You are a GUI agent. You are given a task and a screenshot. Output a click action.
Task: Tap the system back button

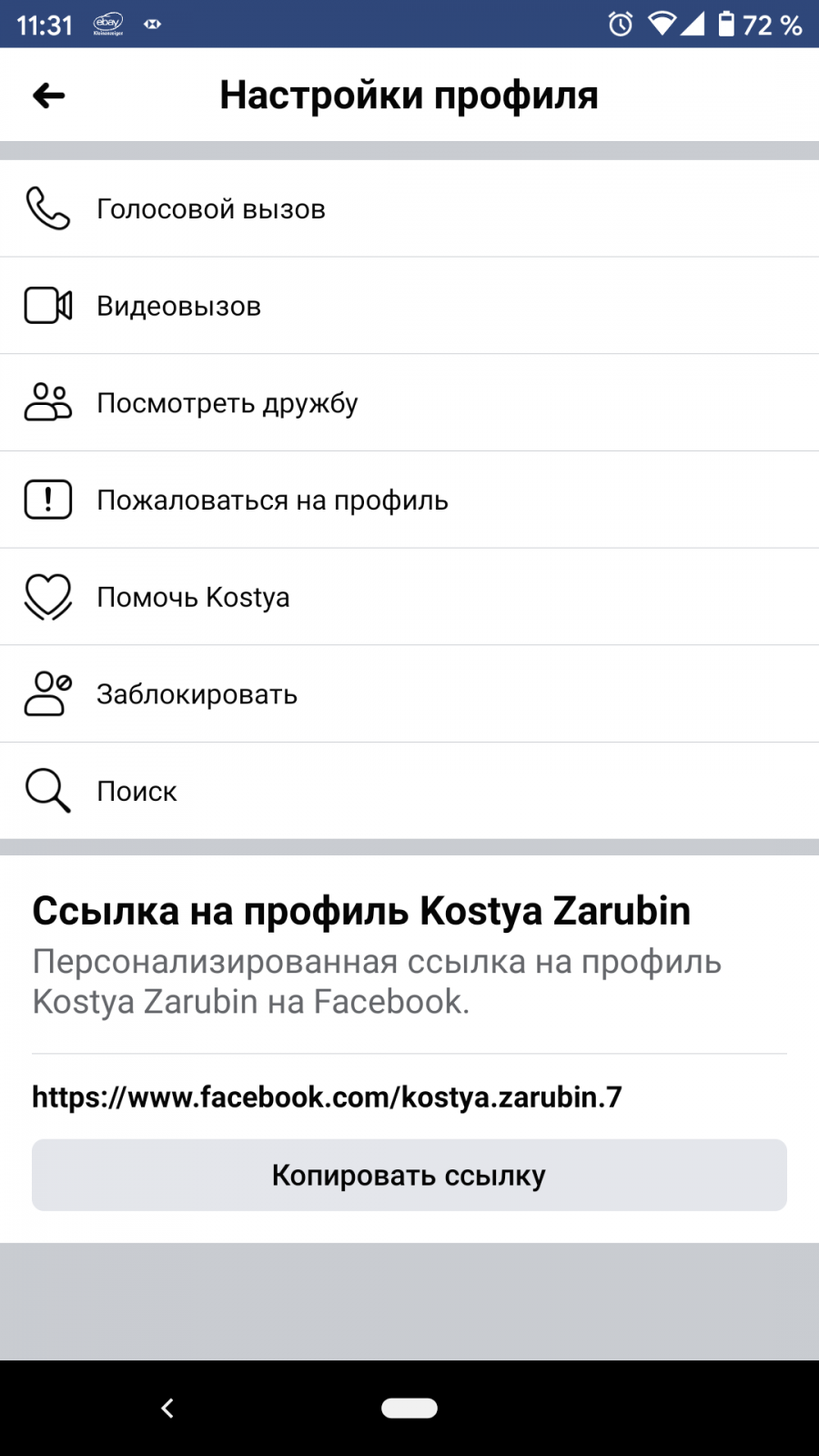click(167, 1408)
